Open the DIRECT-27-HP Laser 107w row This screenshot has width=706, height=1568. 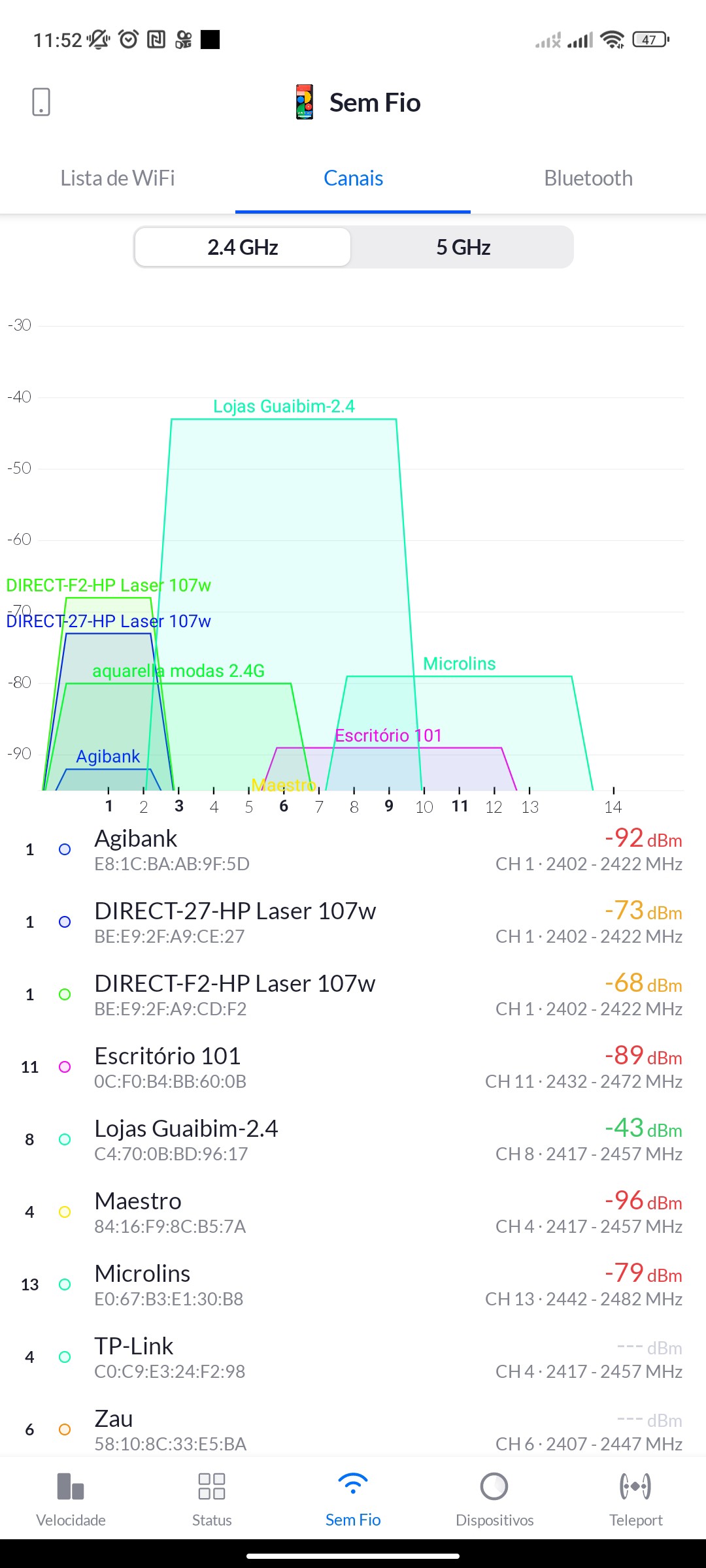pyautogui.click(x=353, y=923)
